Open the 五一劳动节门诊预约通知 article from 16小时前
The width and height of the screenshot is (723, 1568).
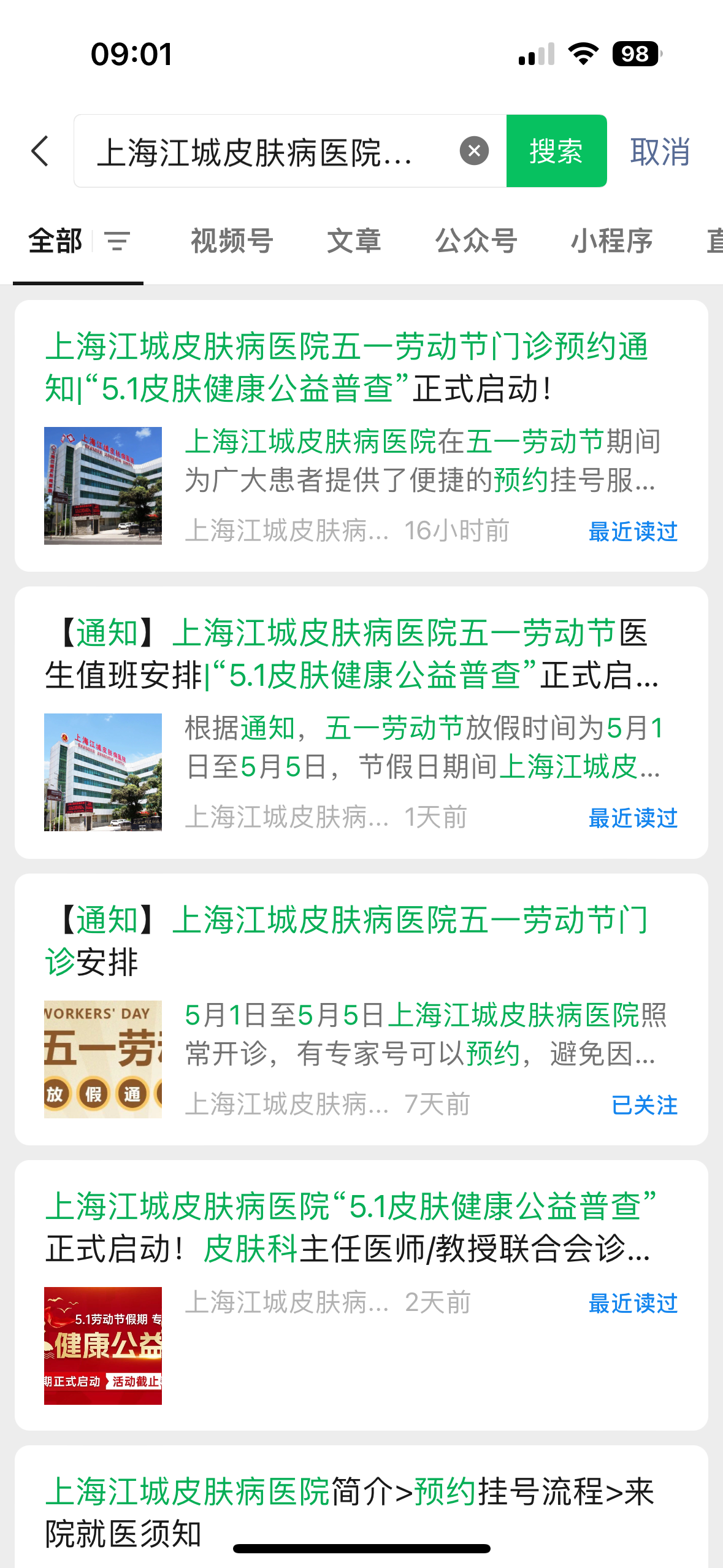click(x=347, y=367)
